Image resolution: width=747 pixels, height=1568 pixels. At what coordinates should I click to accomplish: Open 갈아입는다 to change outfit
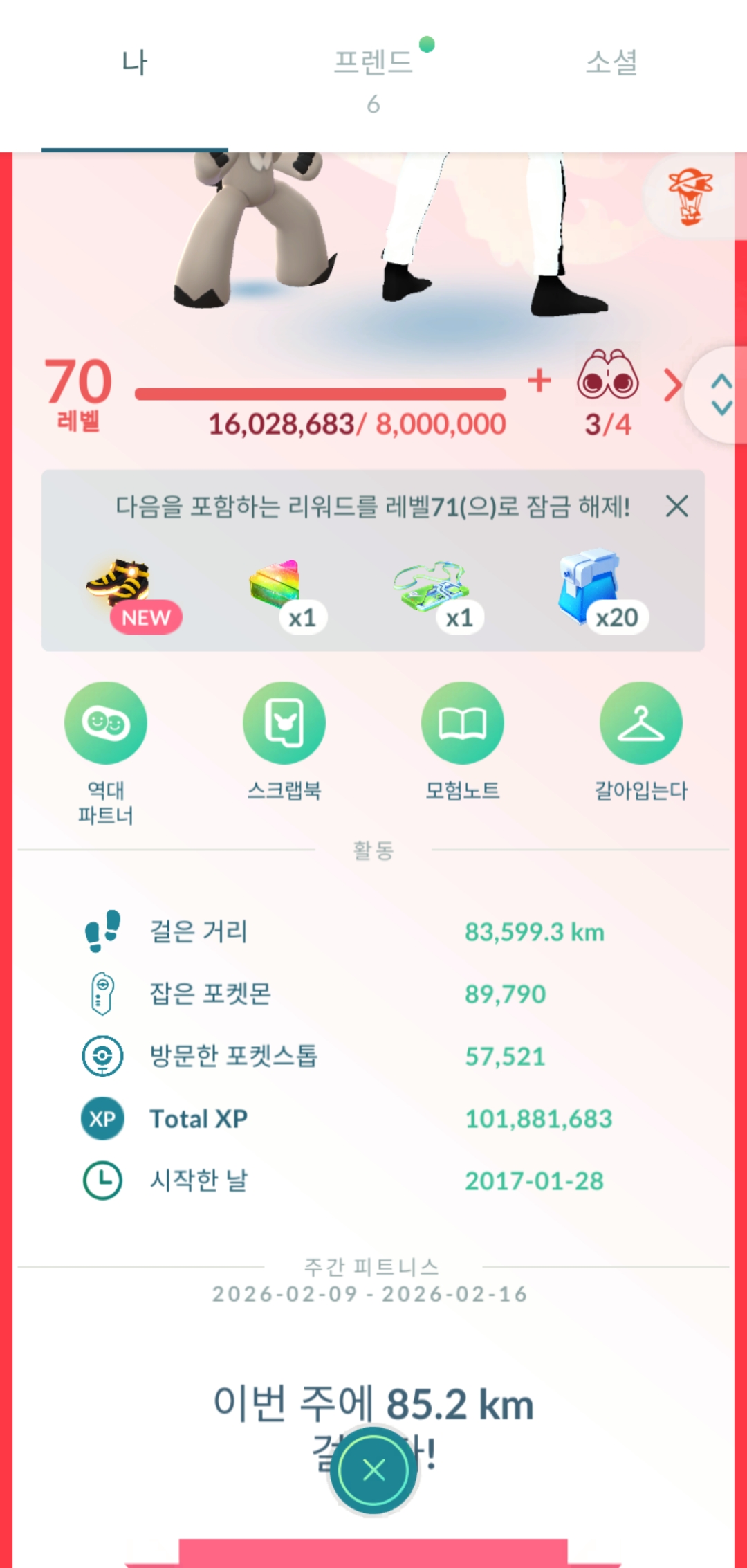[640, 723]
